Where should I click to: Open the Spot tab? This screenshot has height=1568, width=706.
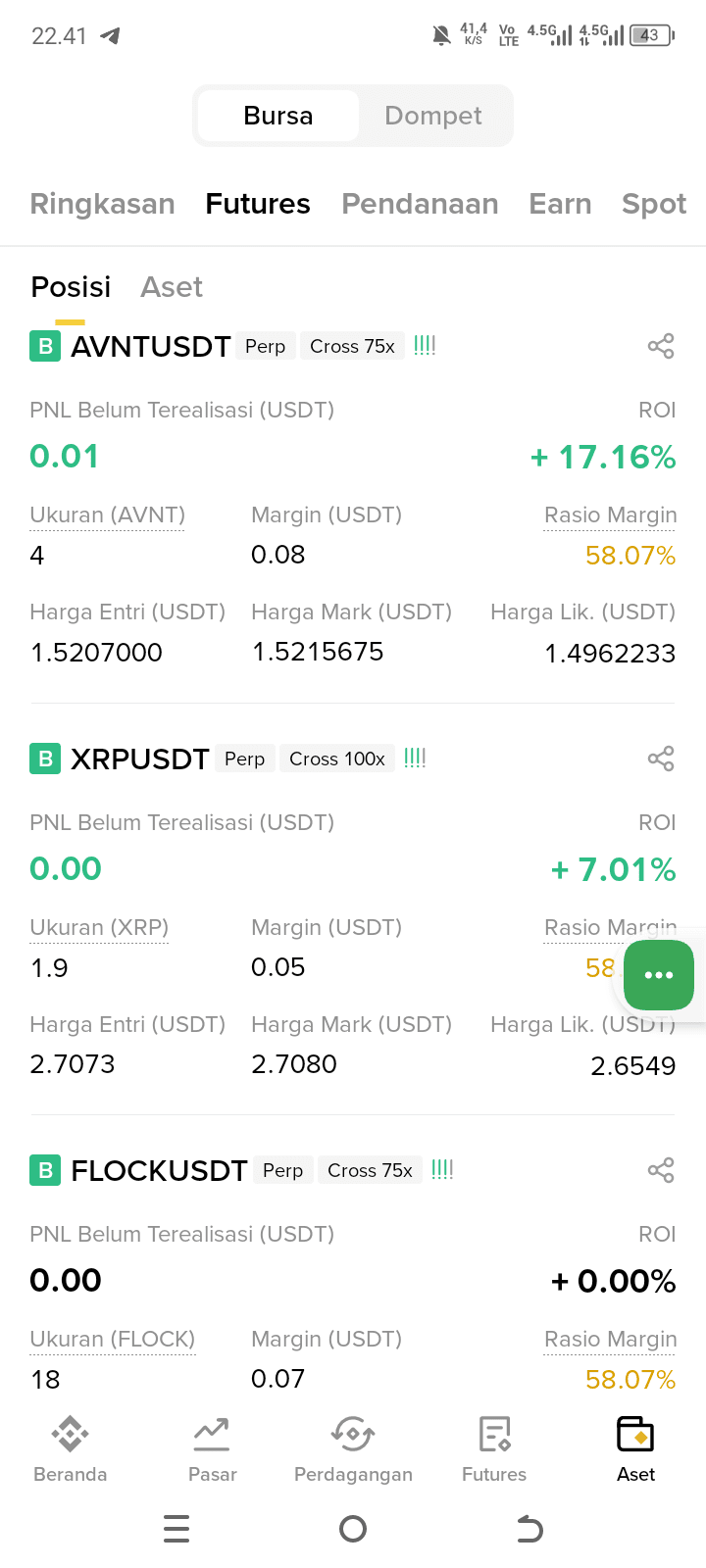[x=654, y=204]
